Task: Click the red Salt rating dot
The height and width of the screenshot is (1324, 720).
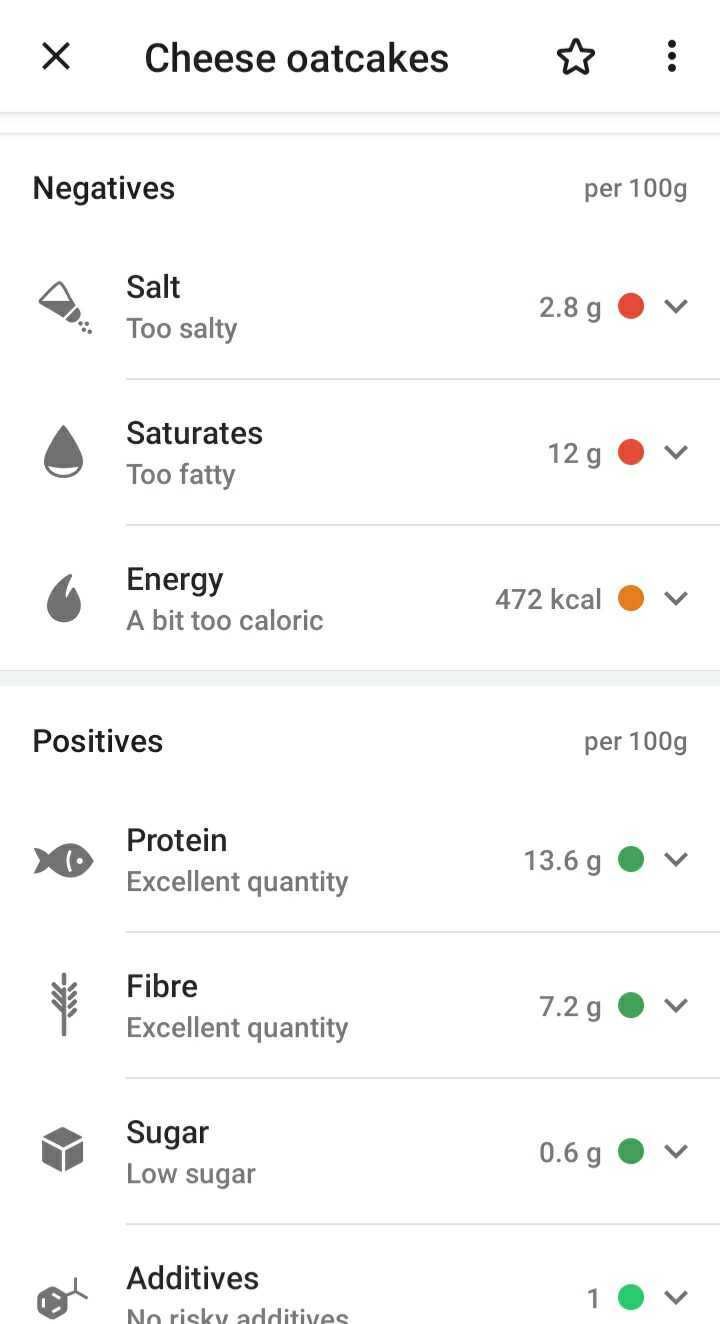Action: tap(631, 306)
